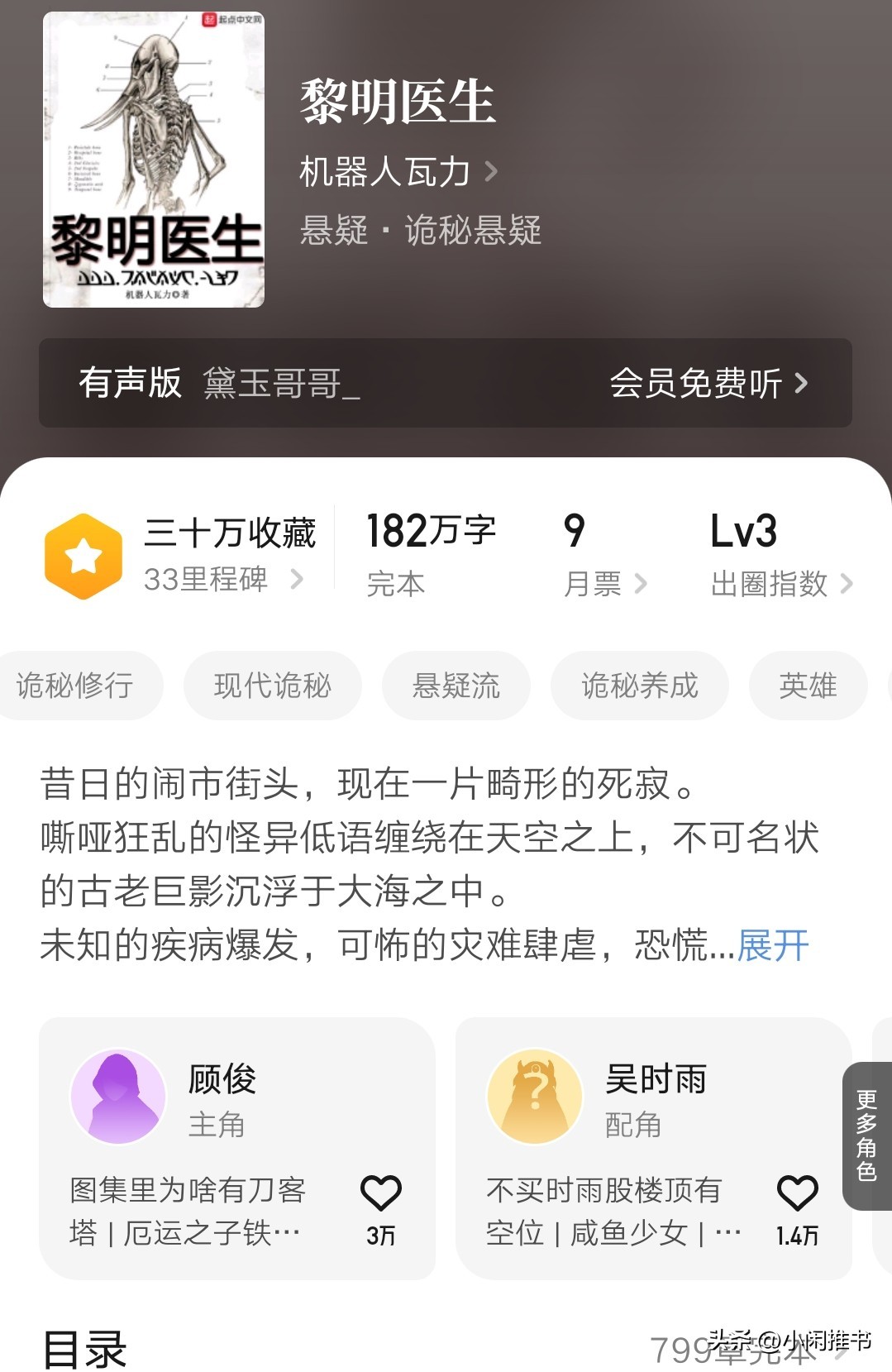Show 更多角色 more characters
This screenshot has height=1372, width=892.
[866, 1135]
